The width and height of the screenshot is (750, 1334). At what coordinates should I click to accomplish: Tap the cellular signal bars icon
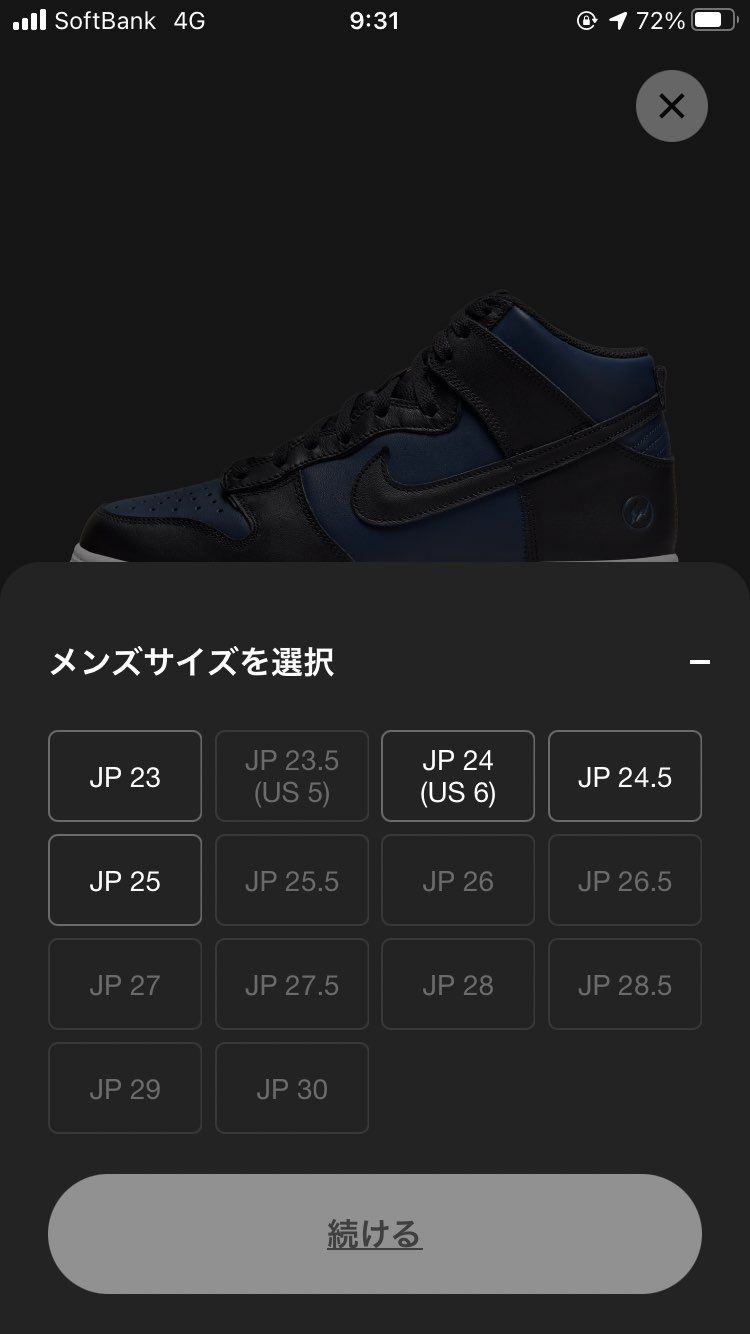tap(30, 20)
